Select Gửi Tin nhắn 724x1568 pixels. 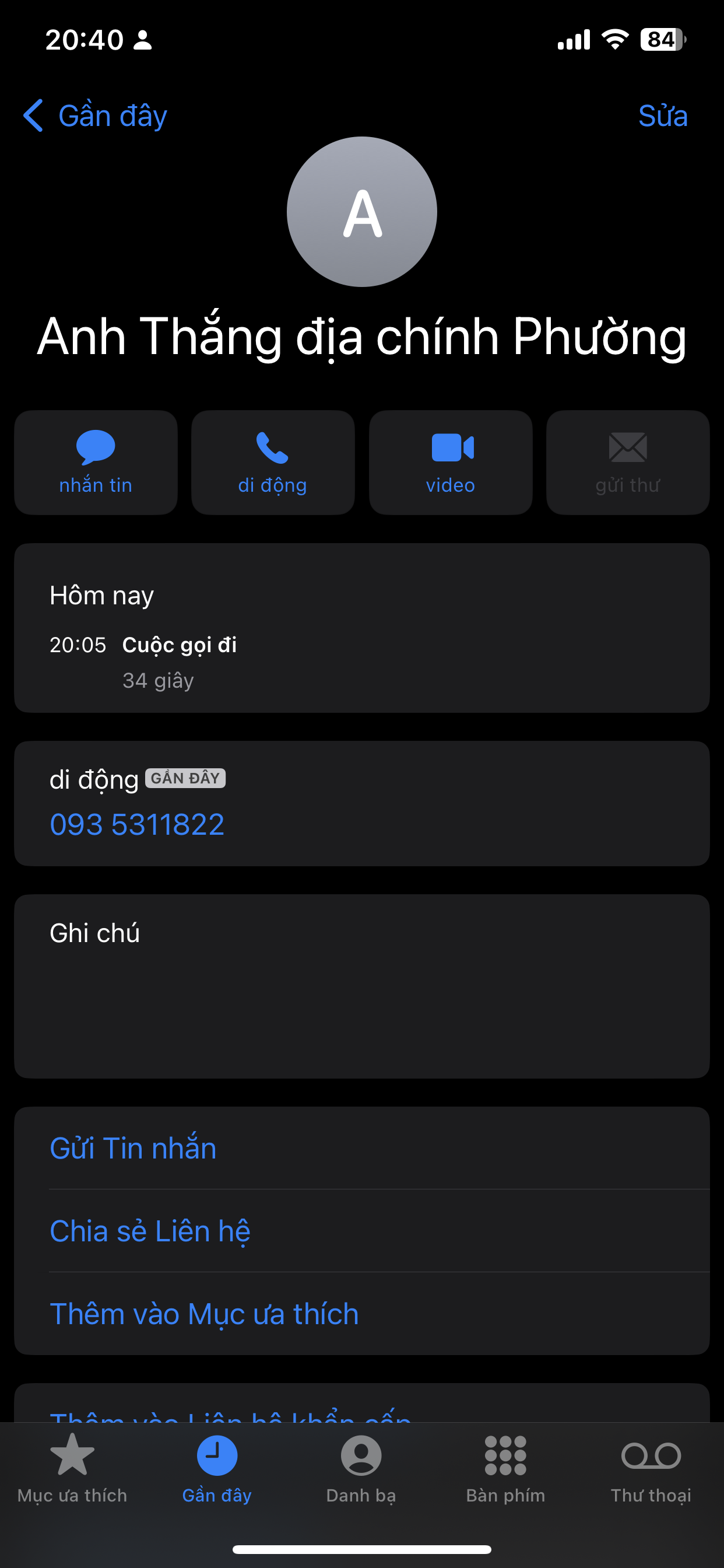click(133, 1149)
